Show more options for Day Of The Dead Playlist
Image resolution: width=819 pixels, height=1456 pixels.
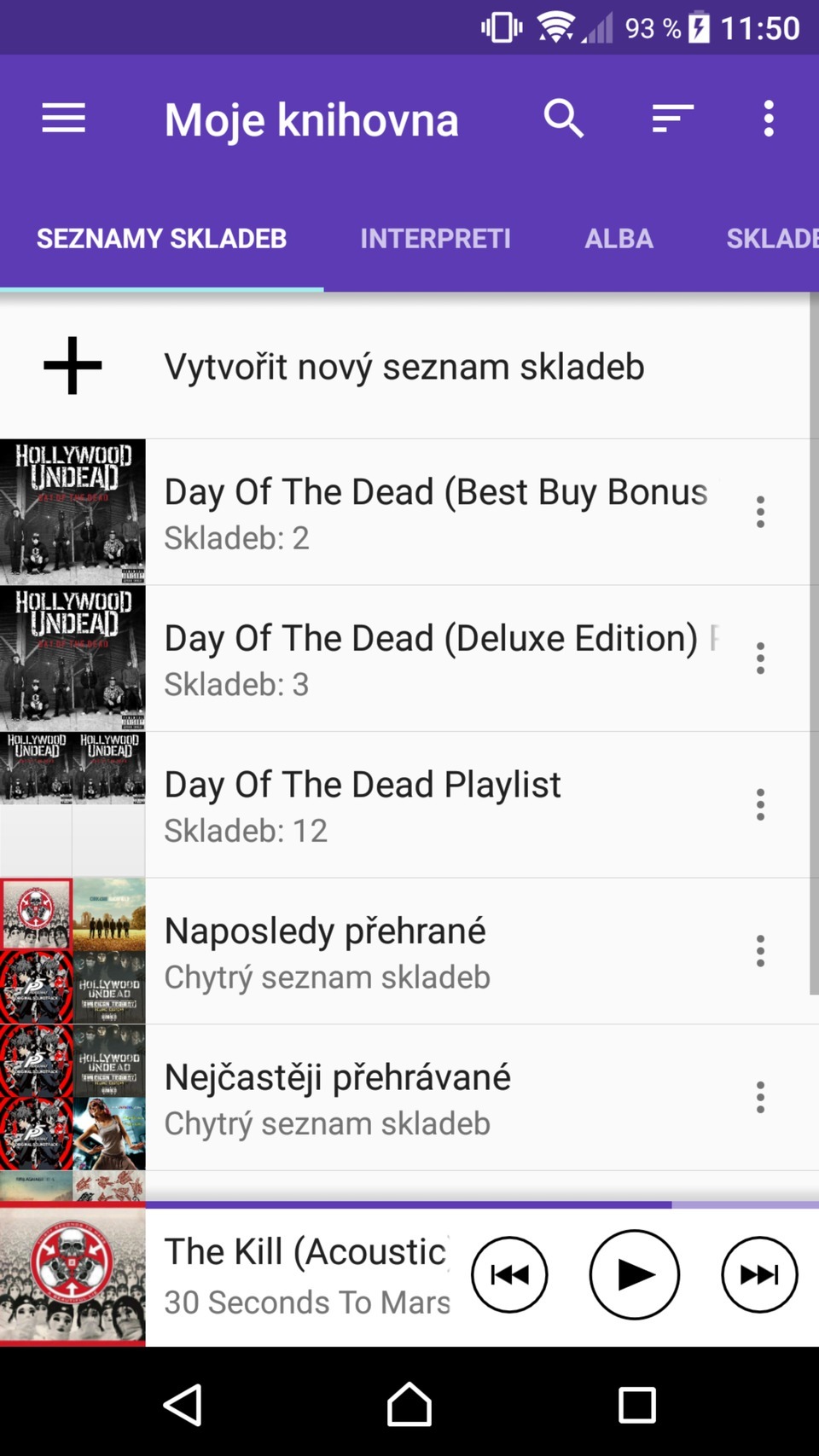tap(760, 804)
